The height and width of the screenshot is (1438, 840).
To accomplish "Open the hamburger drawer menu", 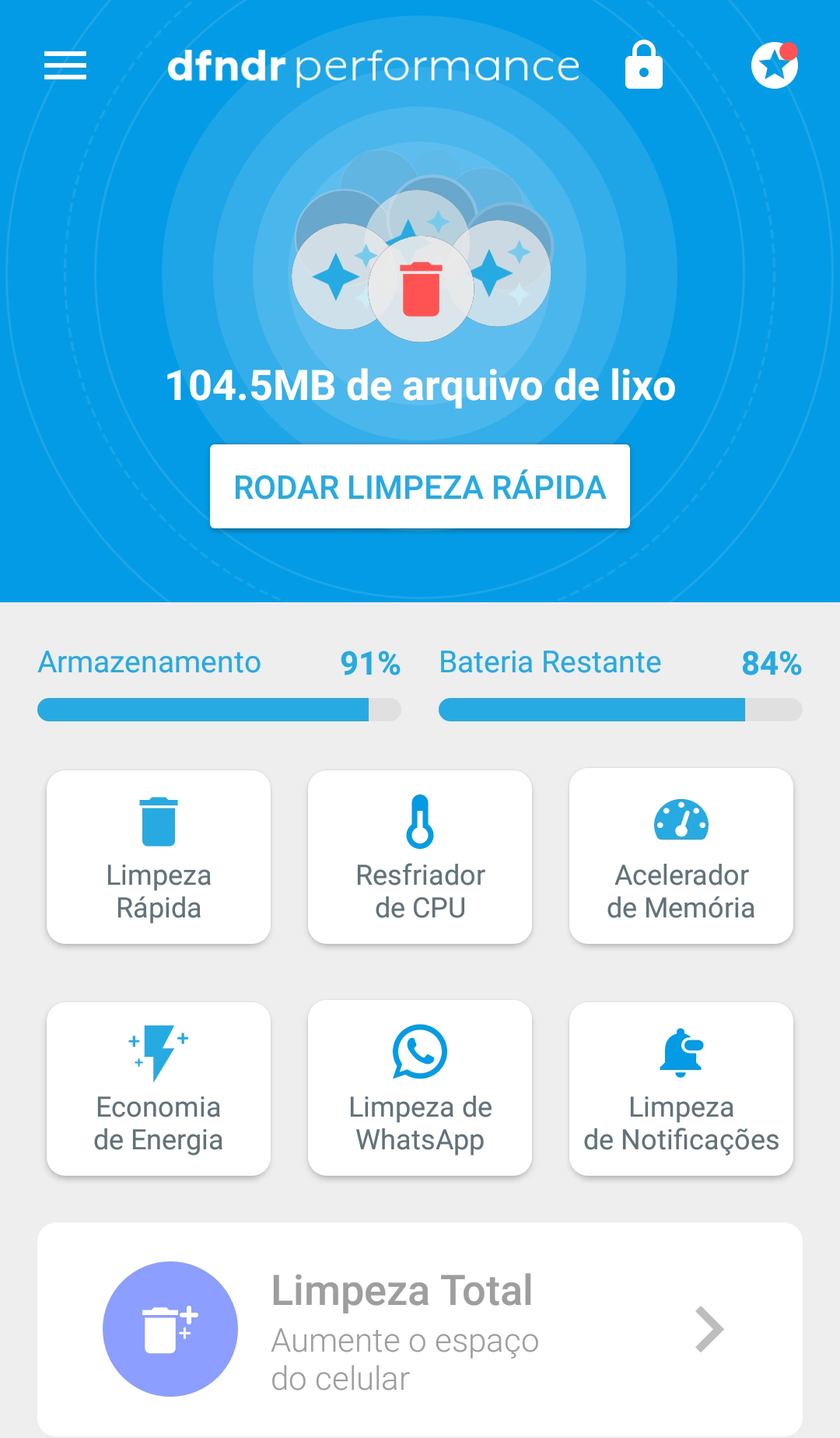I will click(65, 65).
